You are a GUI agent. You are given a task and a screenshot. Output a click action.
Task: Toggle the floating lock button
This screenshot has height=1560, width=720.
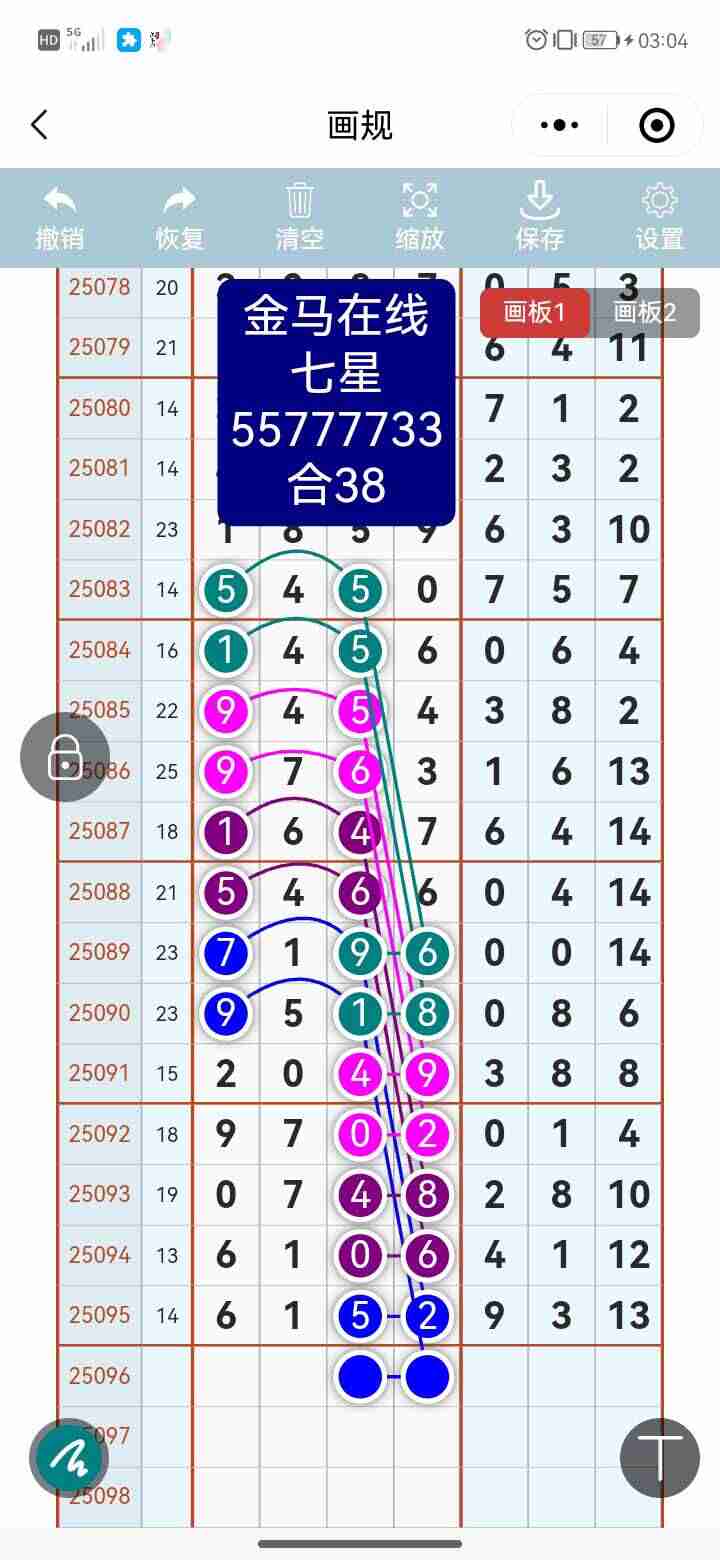pyautogui.click(x=65, y=757)
